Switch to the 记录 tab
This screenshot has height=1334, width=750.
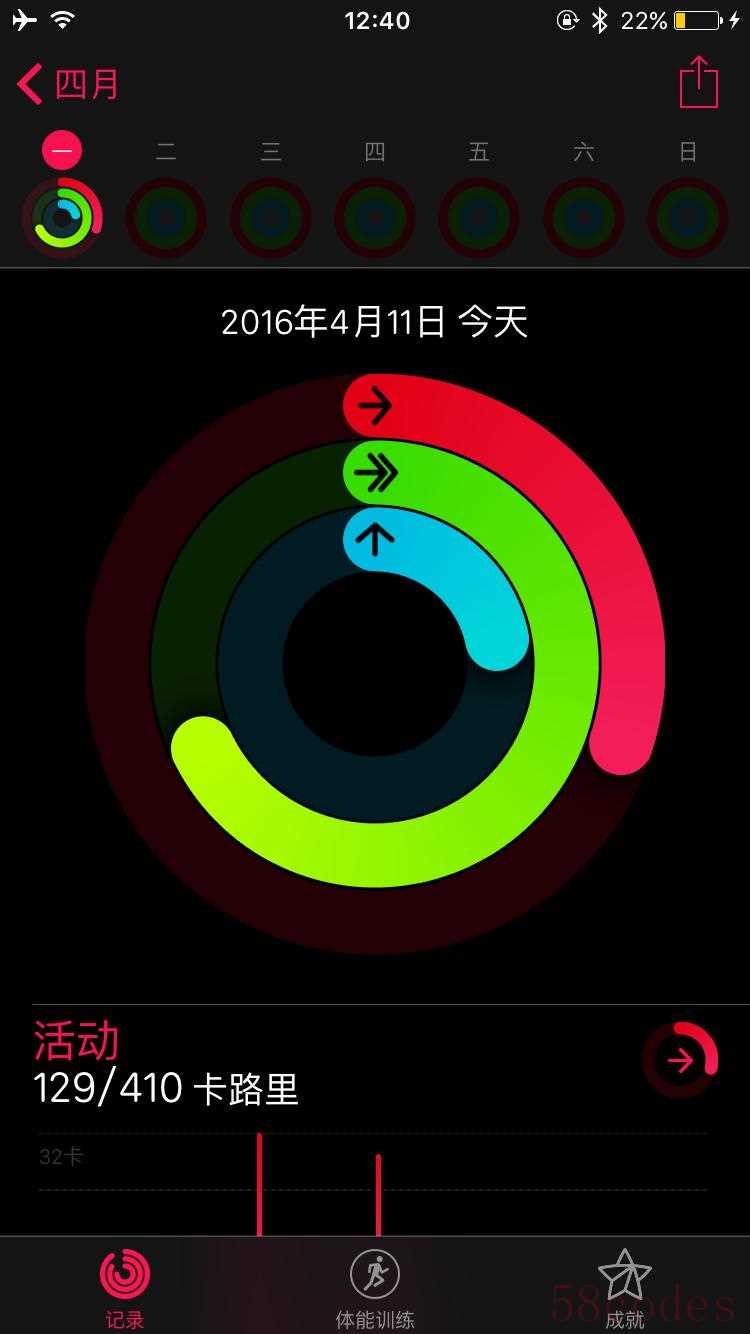coord(125,1286)
